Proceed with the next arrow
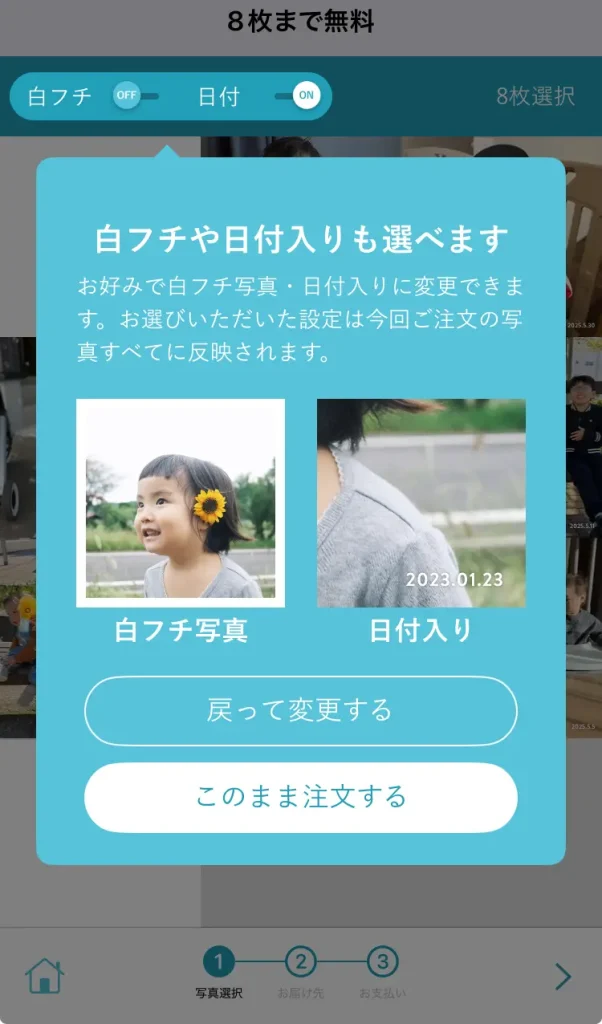 pos(563,976)
